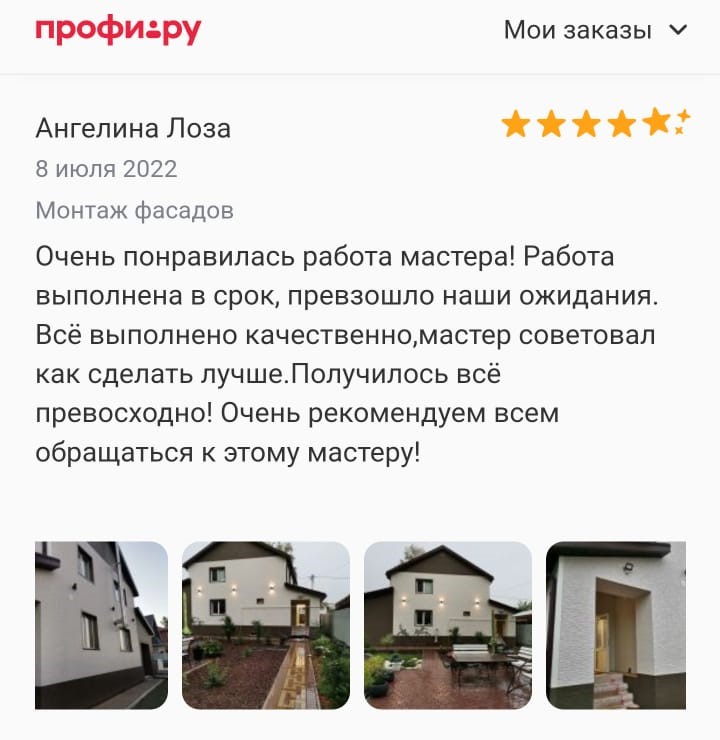
Task: Go to the Профи.ру home page
Action: [x=118, y=30]
